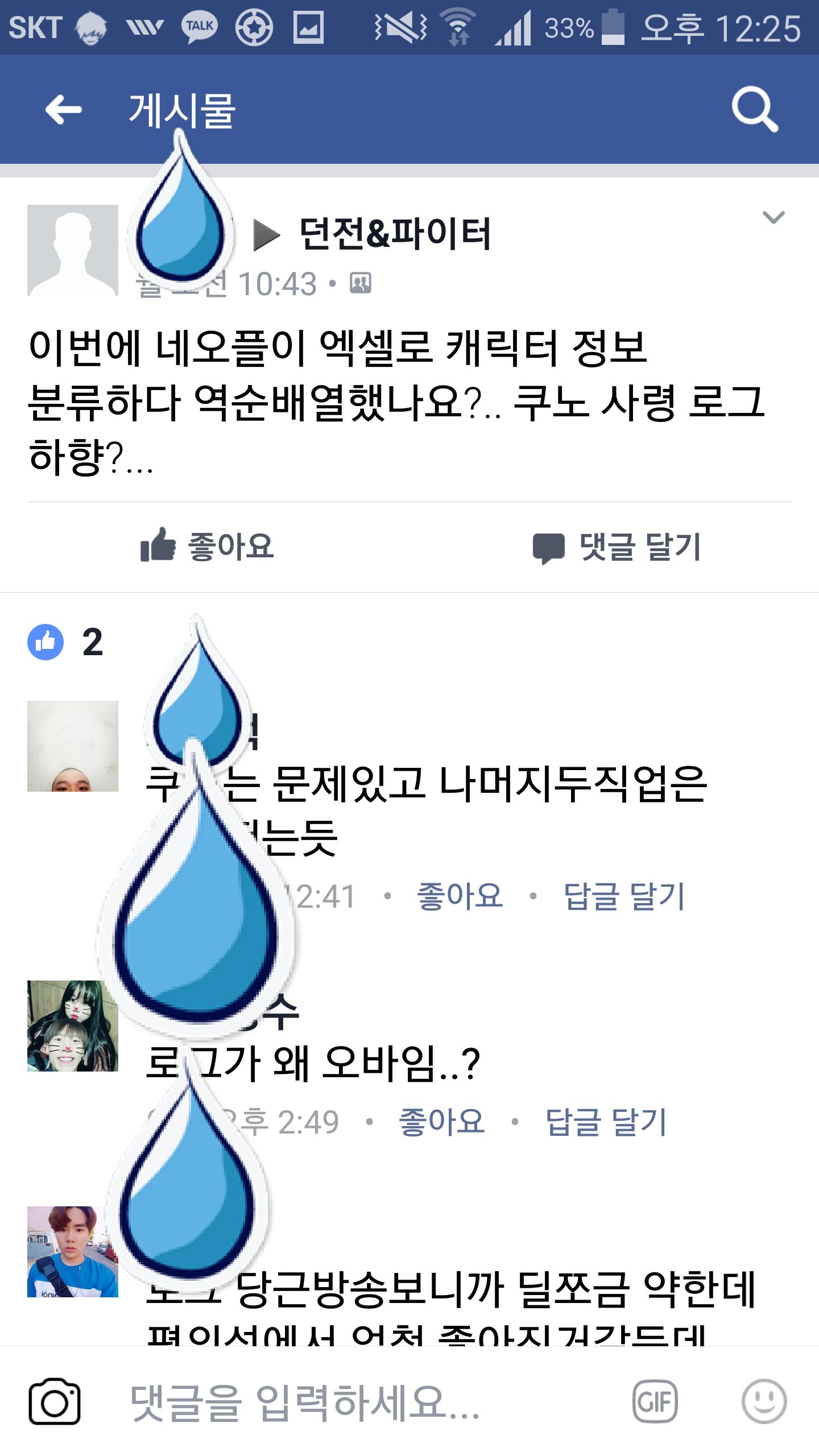The width and height of the screenshot is (819, 1456).
Task: Go back using the header arrow
Action: (x=63, y=110)
